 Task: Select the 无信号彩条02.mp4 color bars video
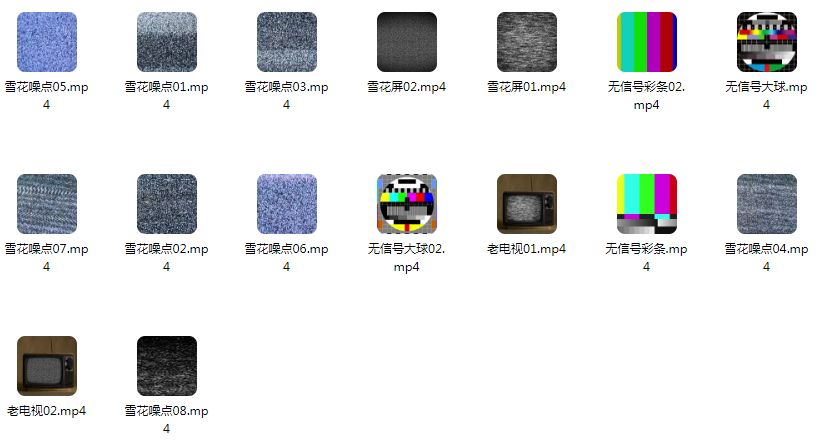pos(647,42)
